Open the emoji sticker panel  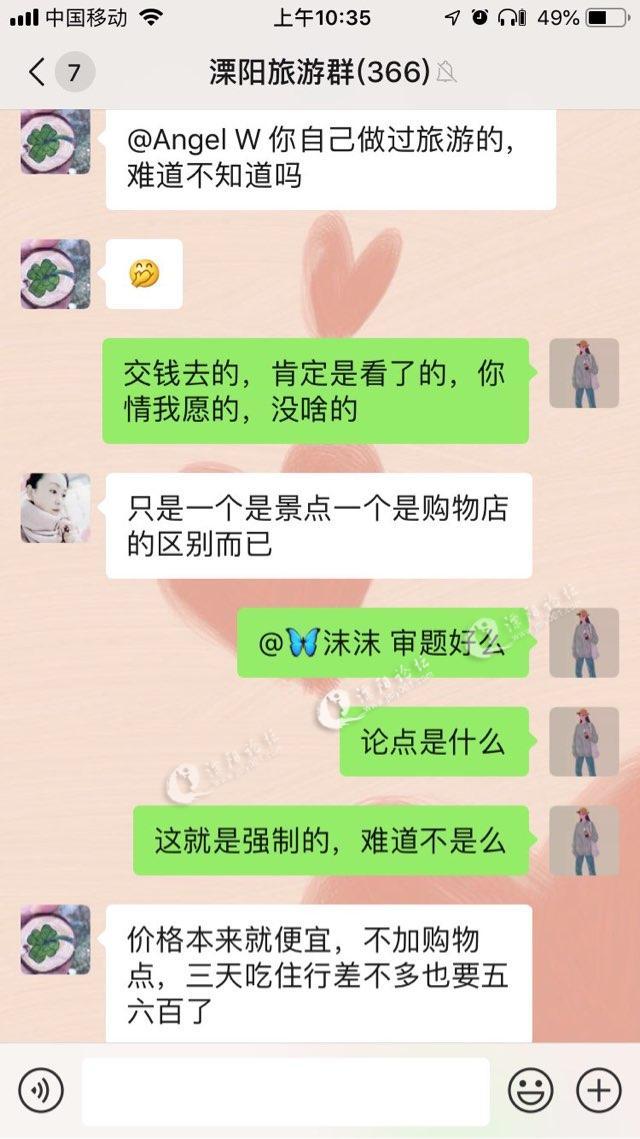pos(530,1090)
